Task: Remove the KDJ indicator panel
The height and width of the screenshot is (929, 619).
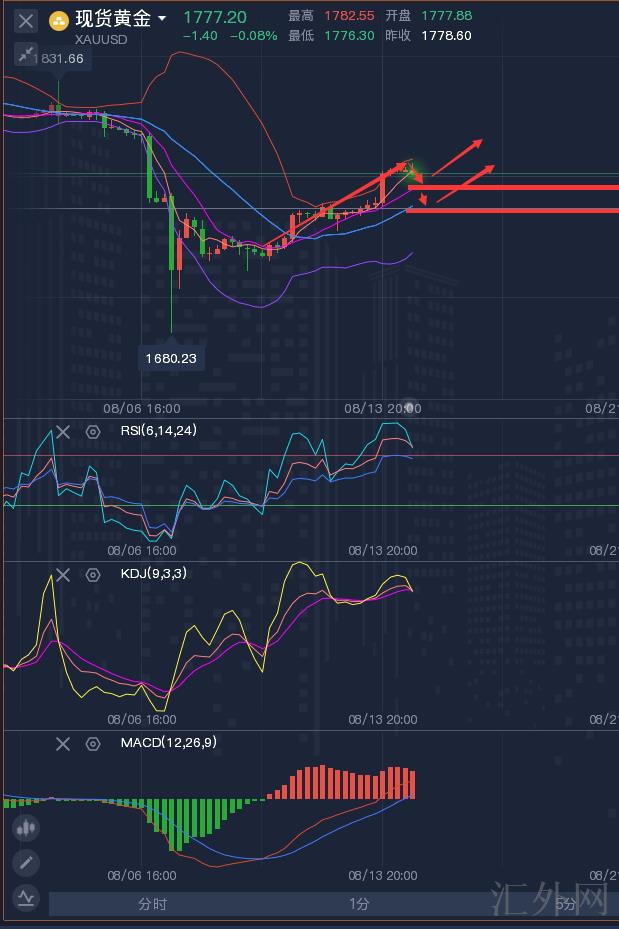Action: 63,574
